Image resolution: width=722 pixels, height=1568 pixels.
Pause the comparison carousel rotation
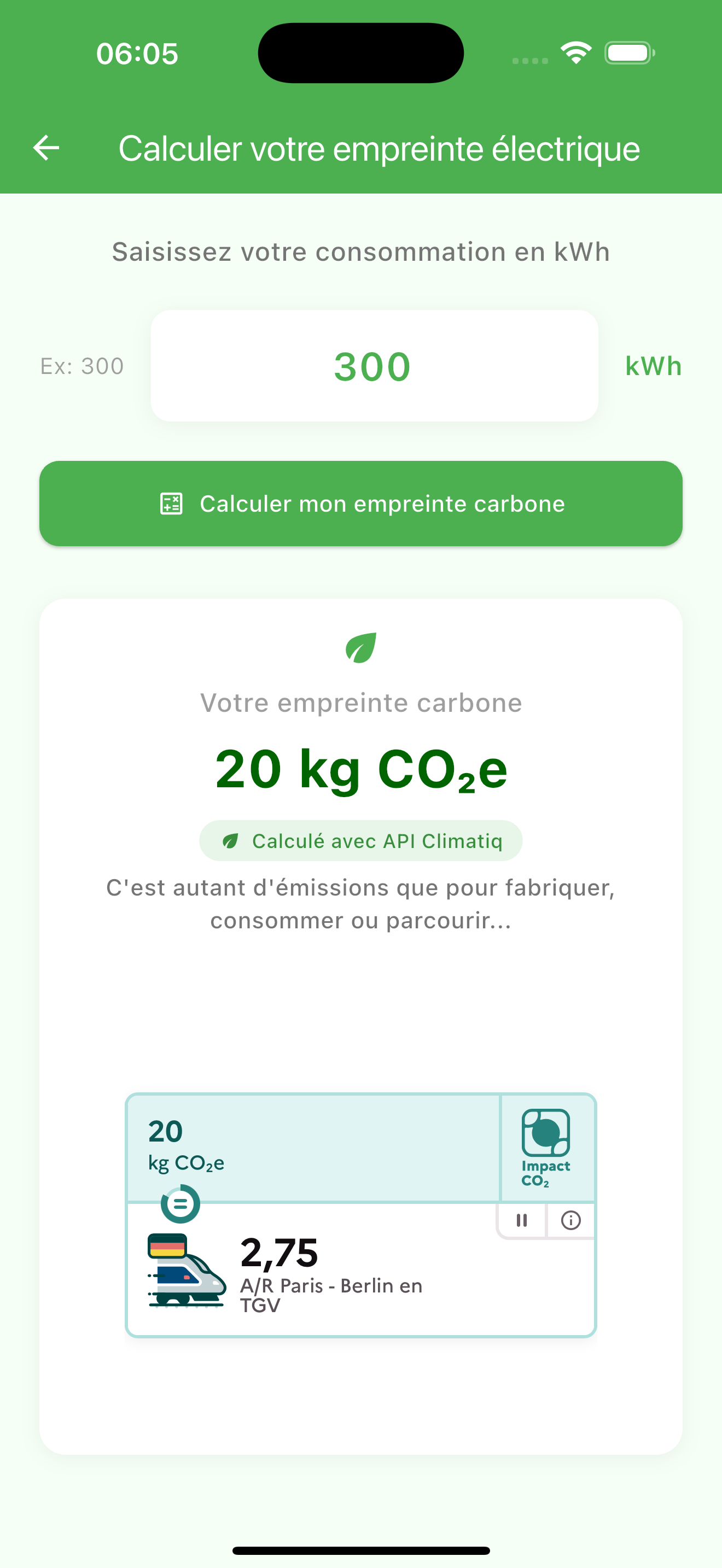521,1220
